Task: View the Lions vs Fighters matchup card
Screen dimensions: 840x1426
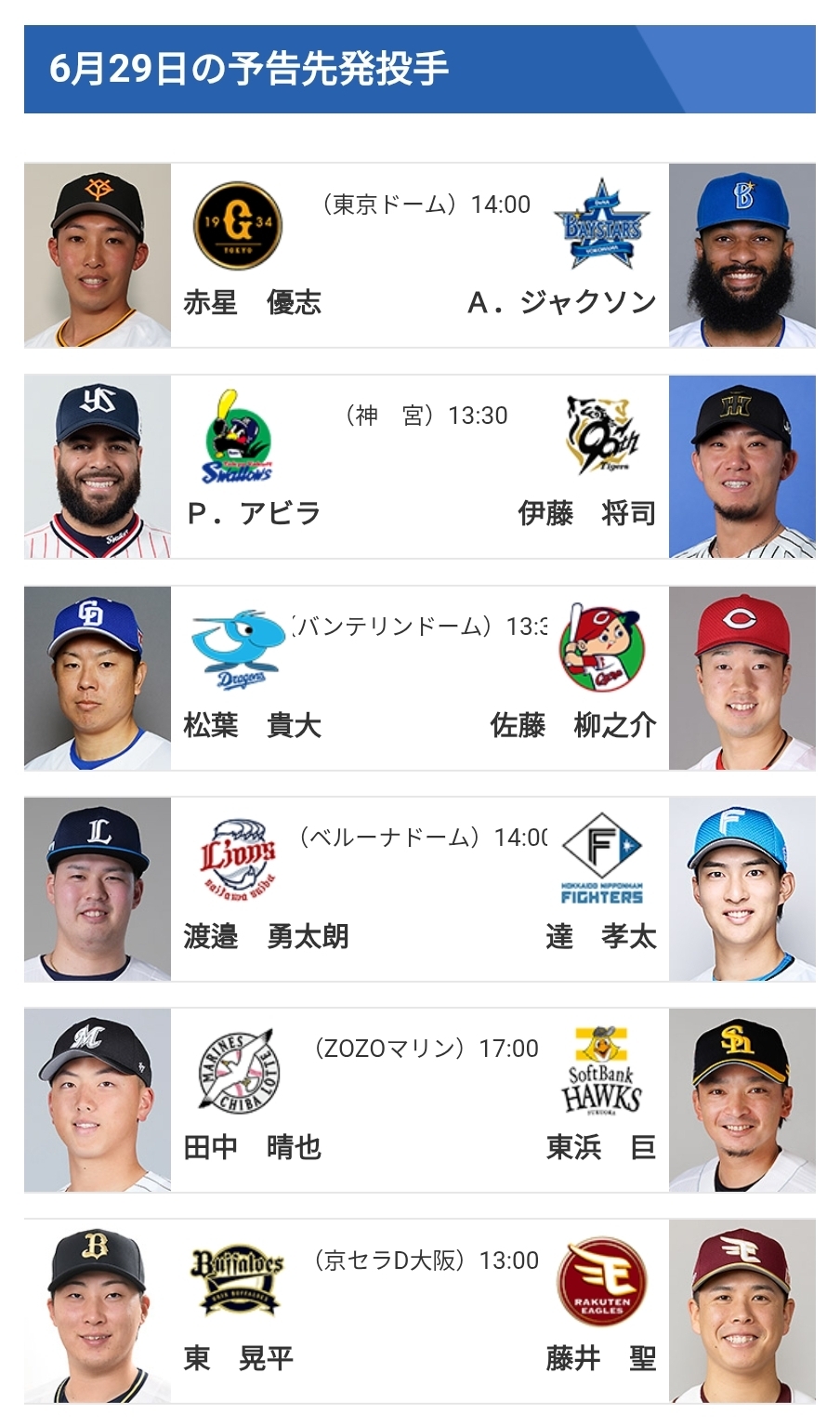Action: (420, 889)
